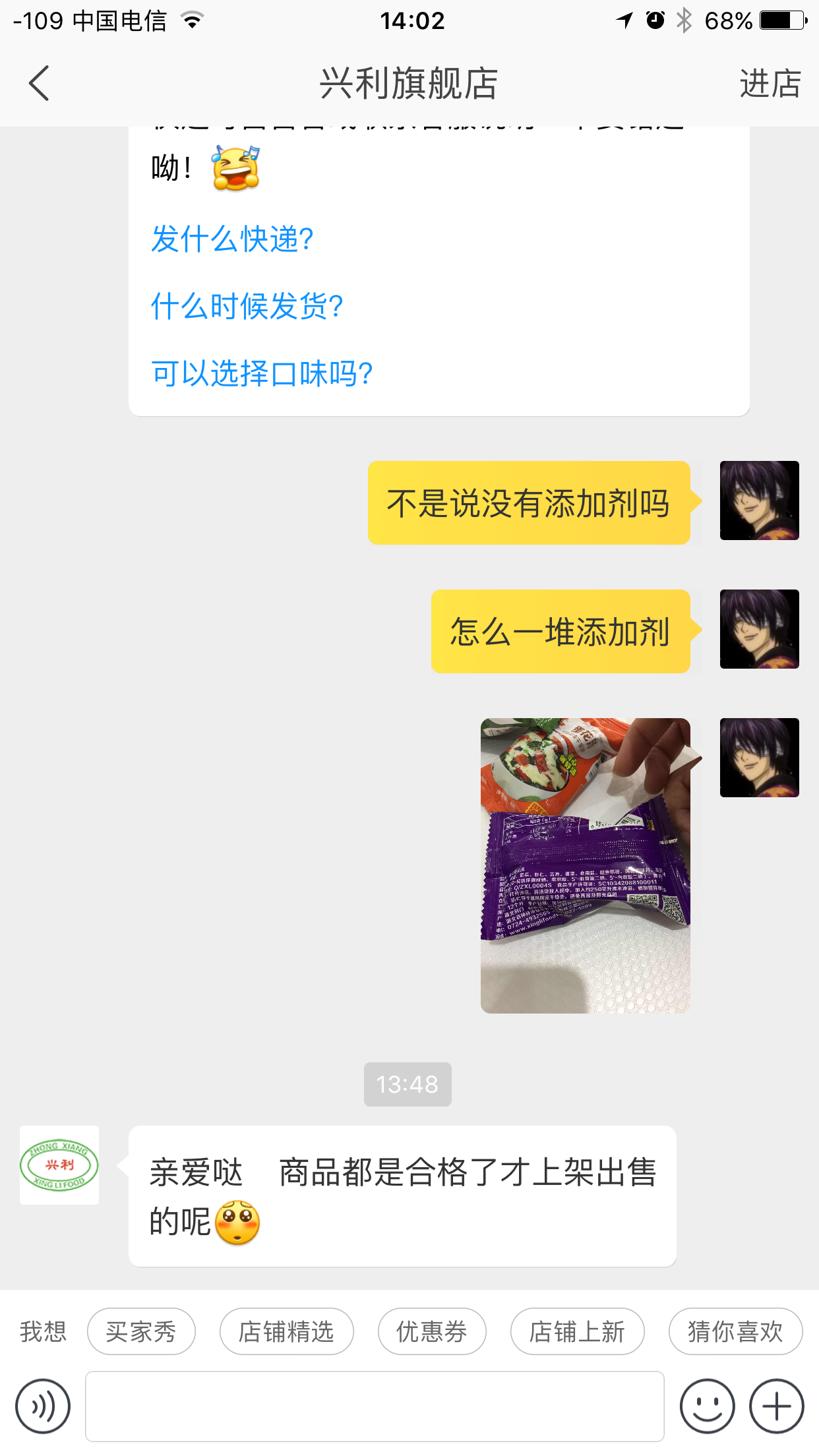
Task: Go back using the top-left arrow
Action: [40, 84]
